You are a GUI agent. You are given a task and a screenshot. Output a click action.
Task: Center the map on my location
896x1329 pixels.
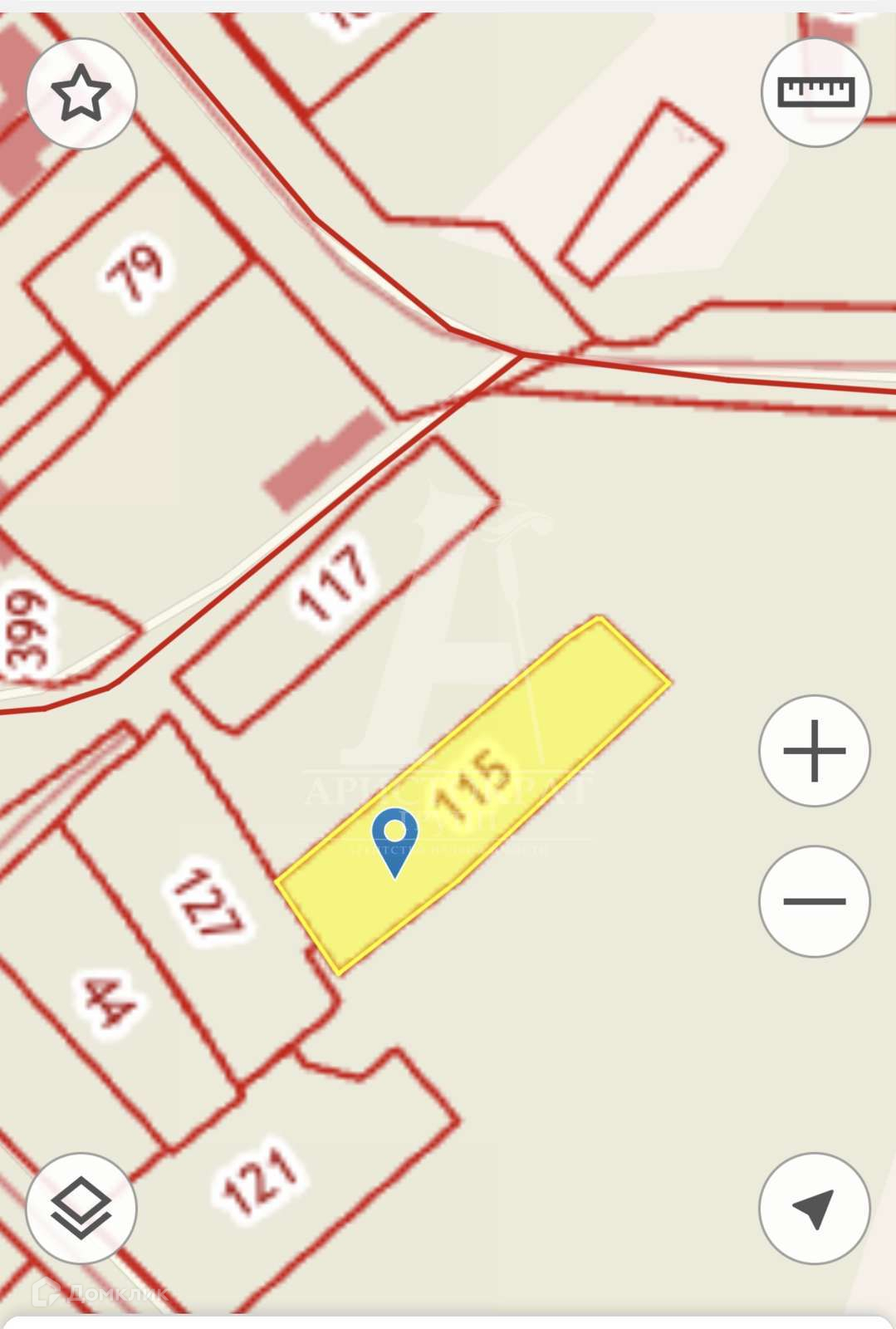(814, 1208)
